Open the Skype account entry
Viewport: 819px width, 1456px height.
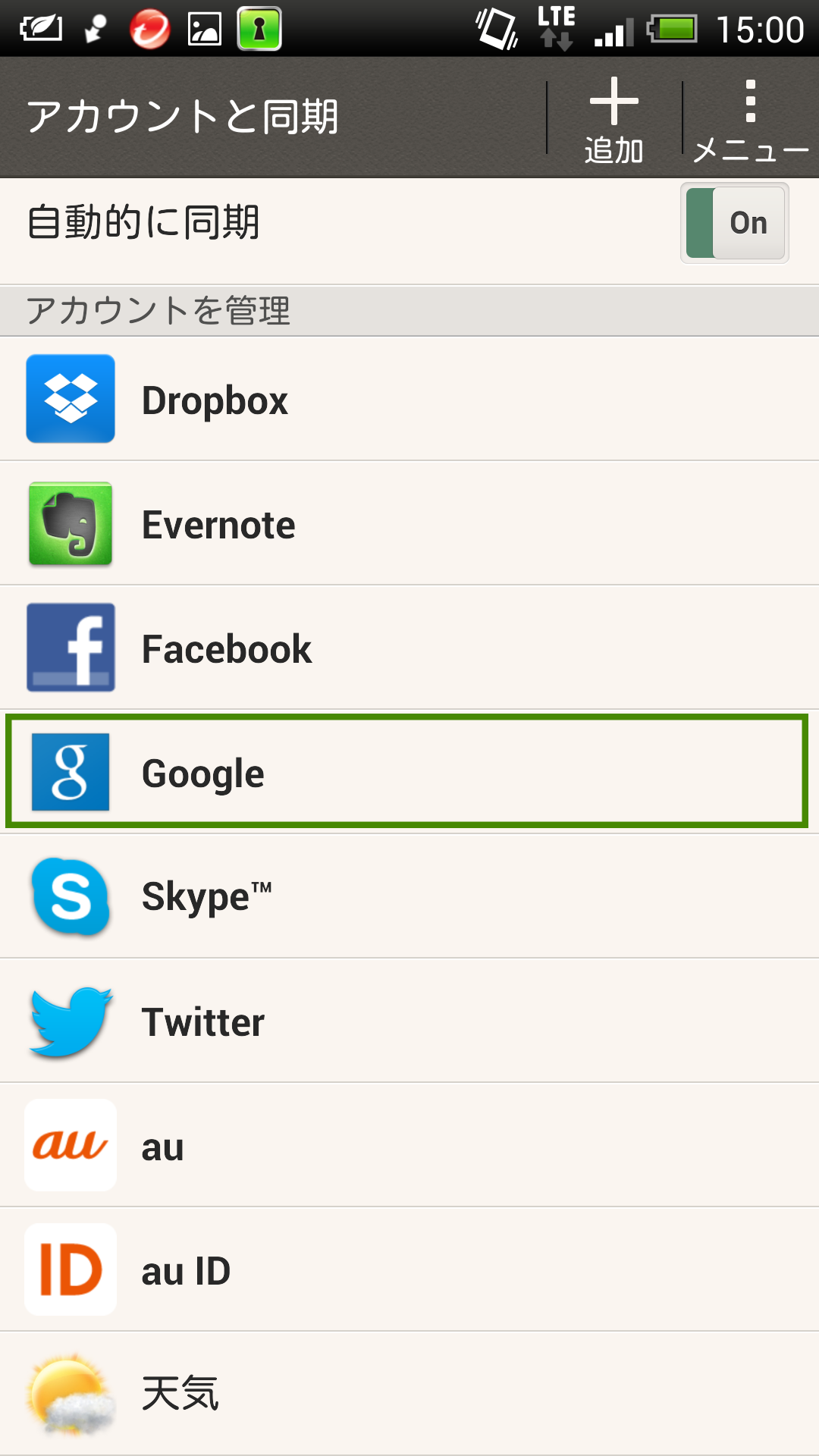click(409, 897)
